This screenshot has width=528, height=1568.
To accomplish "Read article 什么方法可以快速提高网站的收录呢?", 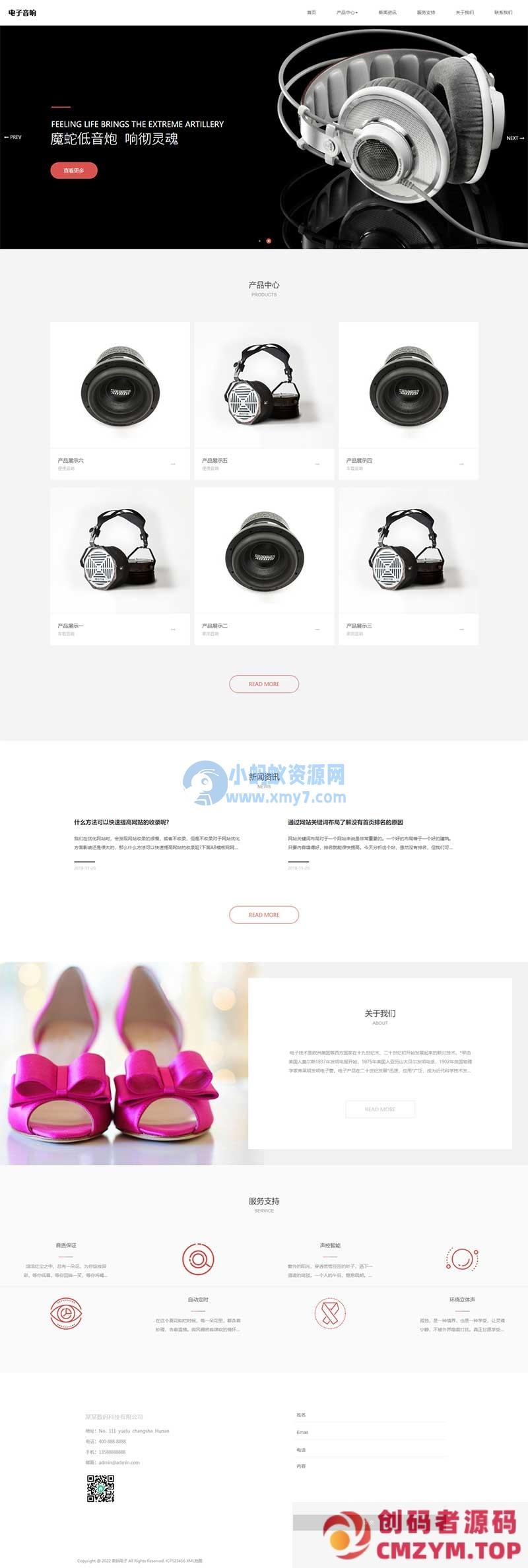I will tap(121, 822).
